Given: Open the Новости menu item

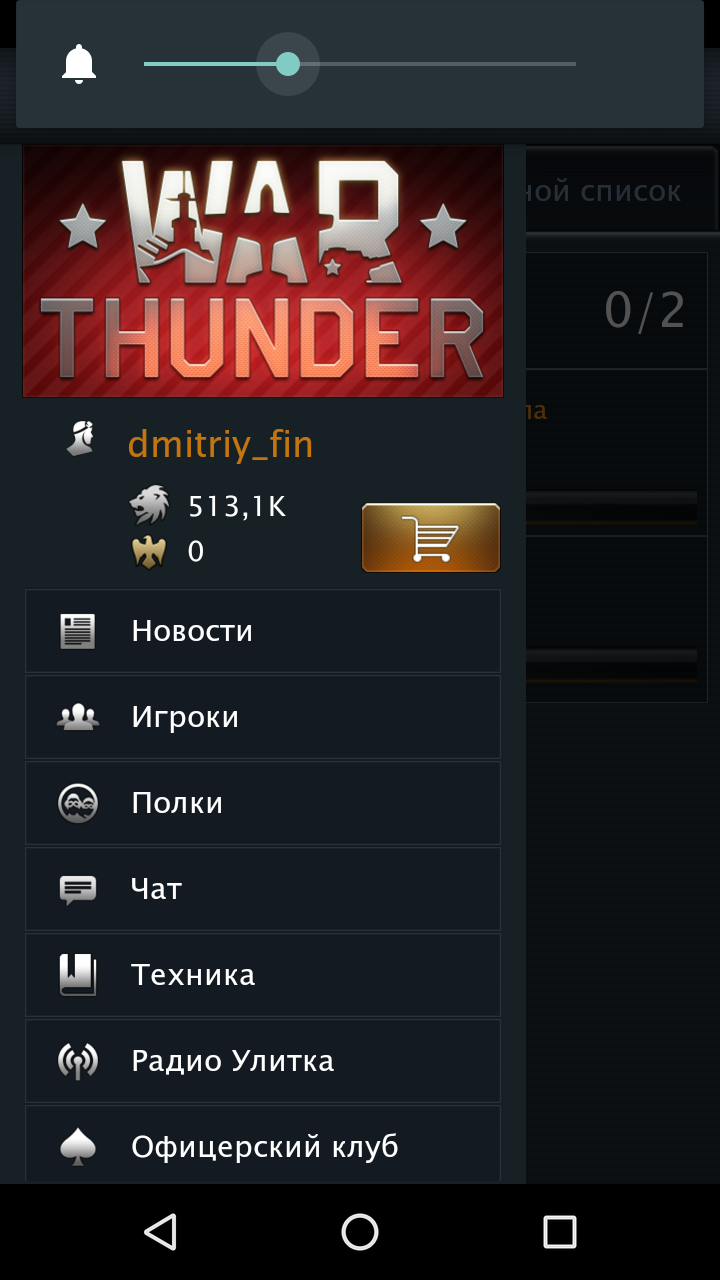Looking at the screenshot, I should tap(263, 631).
